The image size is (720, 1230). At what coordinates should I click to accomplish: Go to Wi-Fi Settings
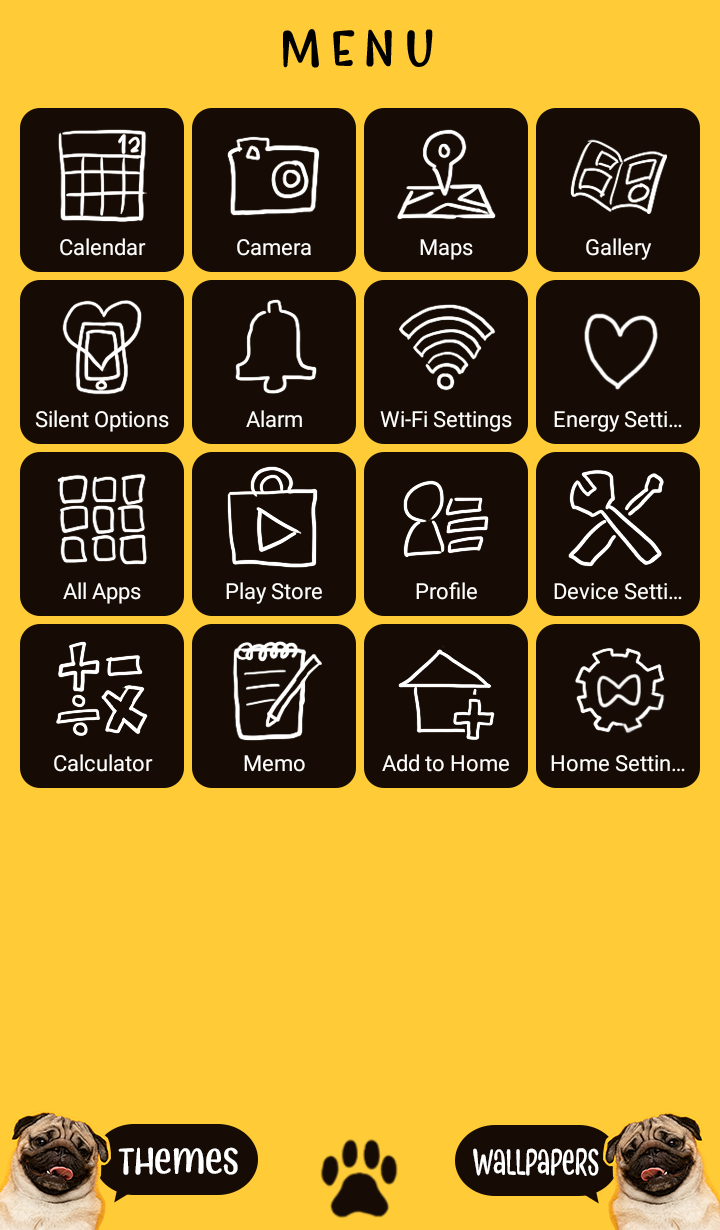(x=446, y=362)
